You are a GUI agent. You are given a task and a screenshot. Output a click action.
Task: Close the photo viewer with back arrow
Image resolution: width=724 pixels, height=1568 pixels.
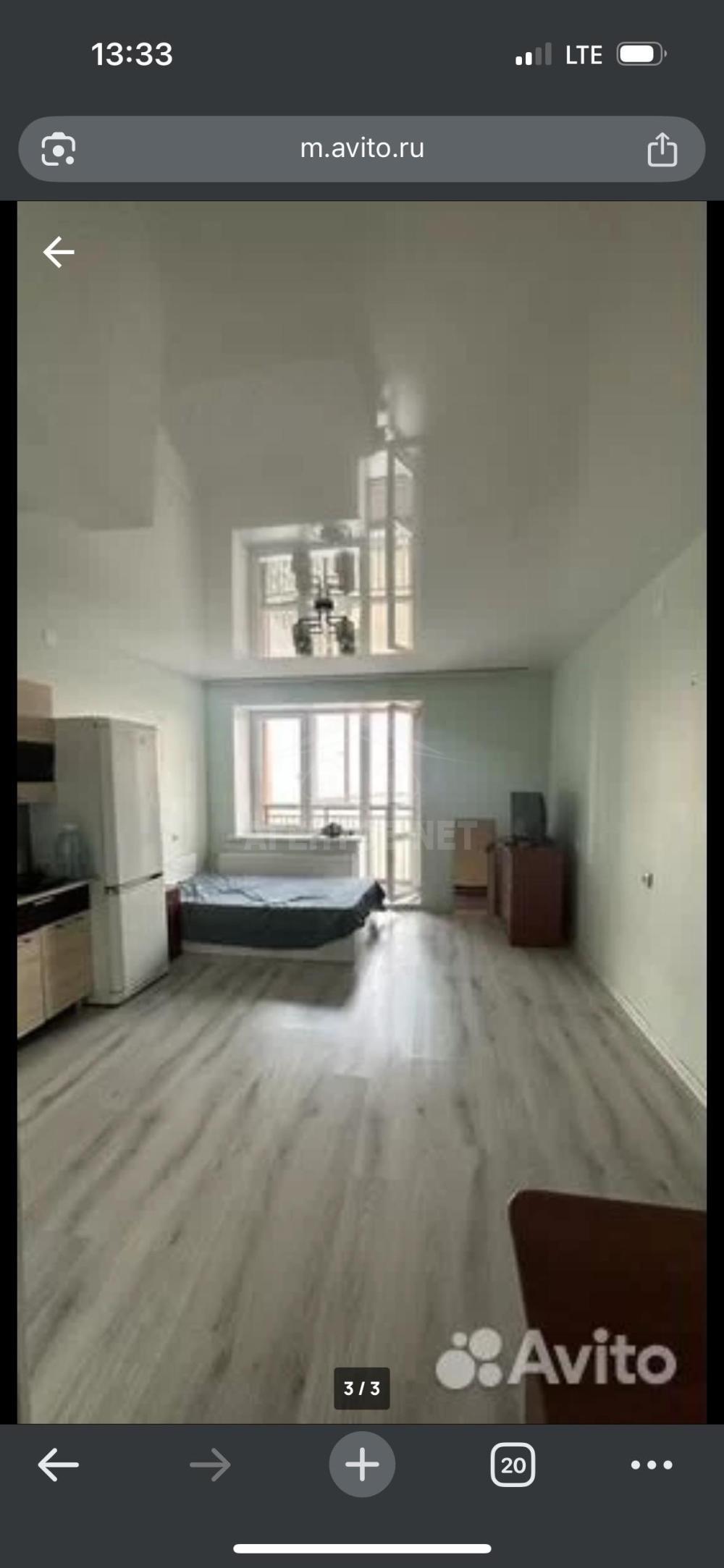(x=59, y=253)
